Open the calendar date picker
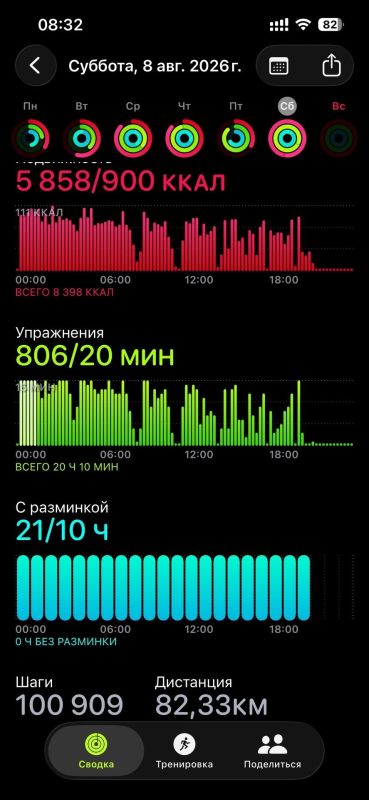369x800 pixels. (279, 66)
